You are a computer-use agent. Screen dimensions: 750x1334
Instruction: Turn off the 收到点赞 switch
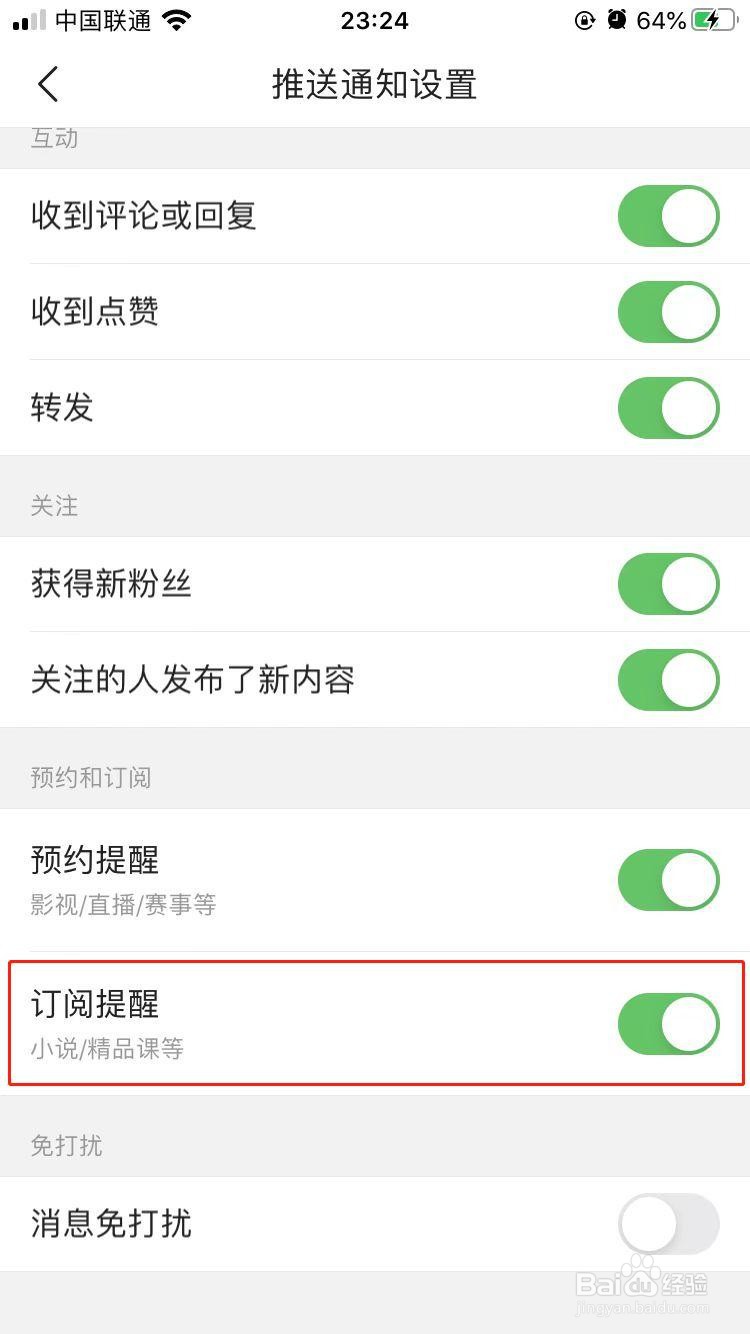pos(667,311)
